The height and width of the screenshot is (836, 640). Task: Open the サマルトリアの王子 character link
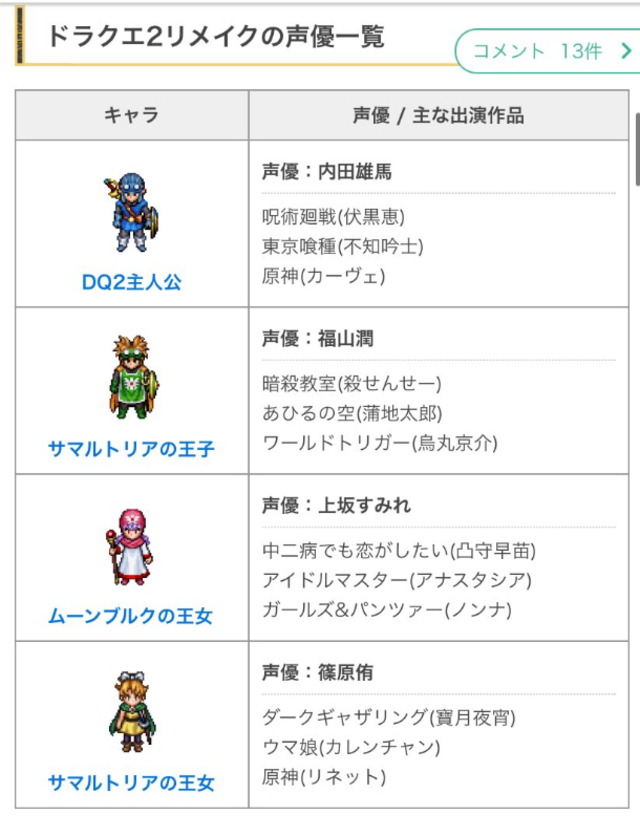click(131, 449)
